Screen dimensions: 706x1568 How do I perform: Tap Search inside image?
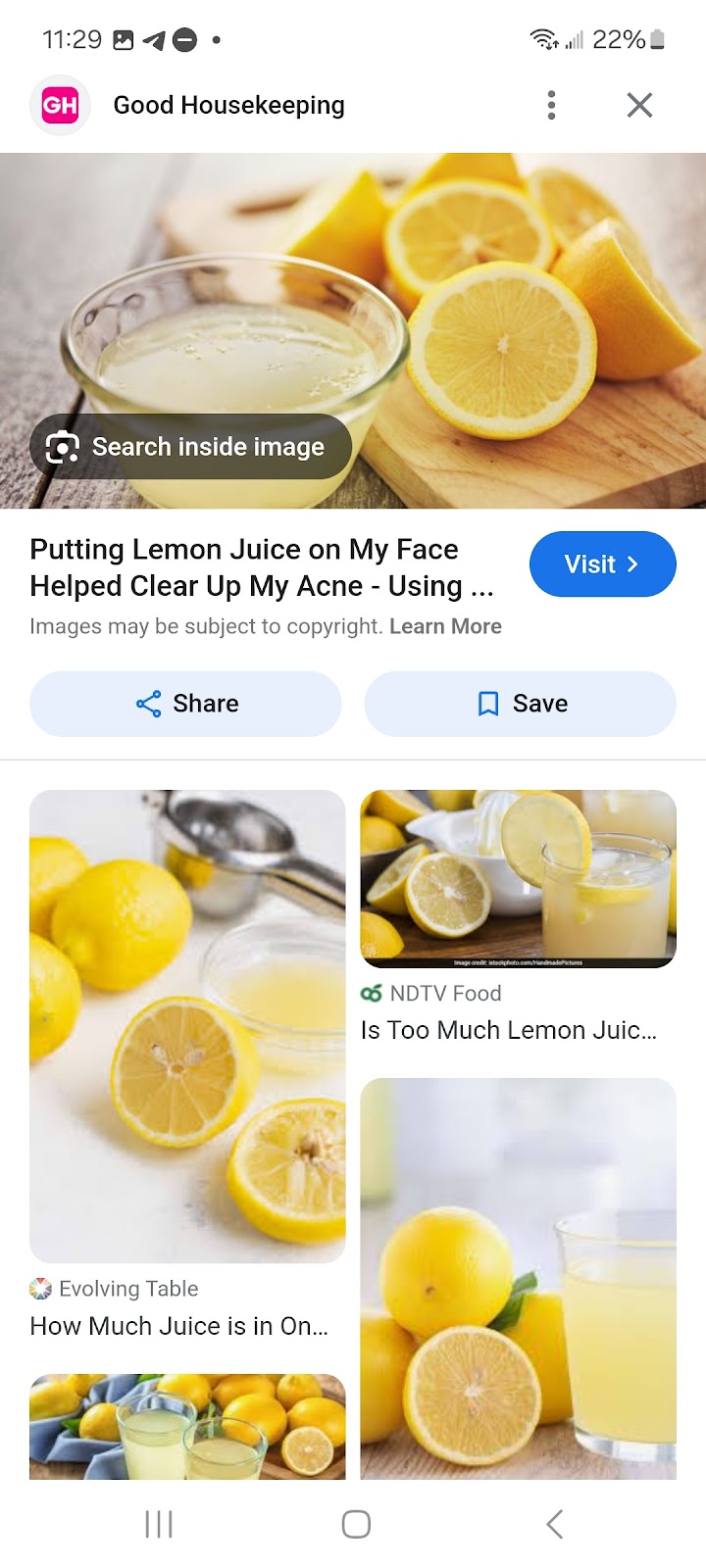click(190, 447)
